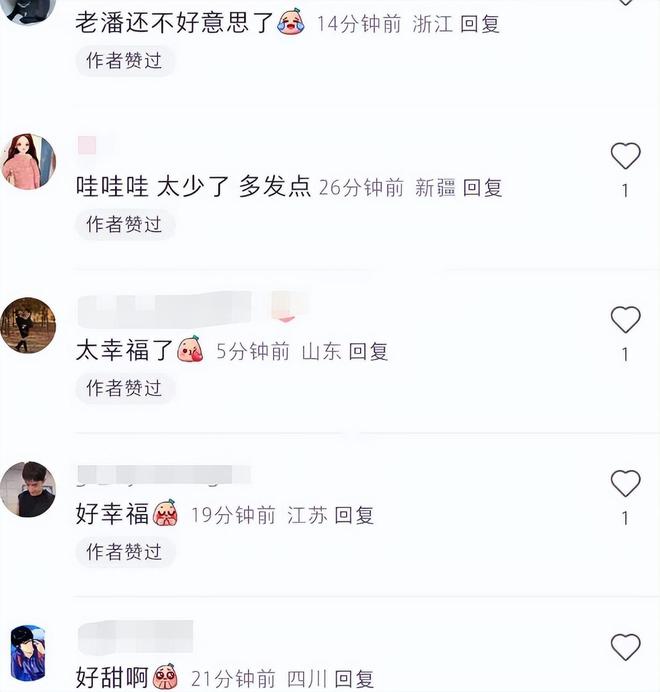Screen dimensions: 660x692
Task: Open the doll avatar's profile
Action: (28, 161)
